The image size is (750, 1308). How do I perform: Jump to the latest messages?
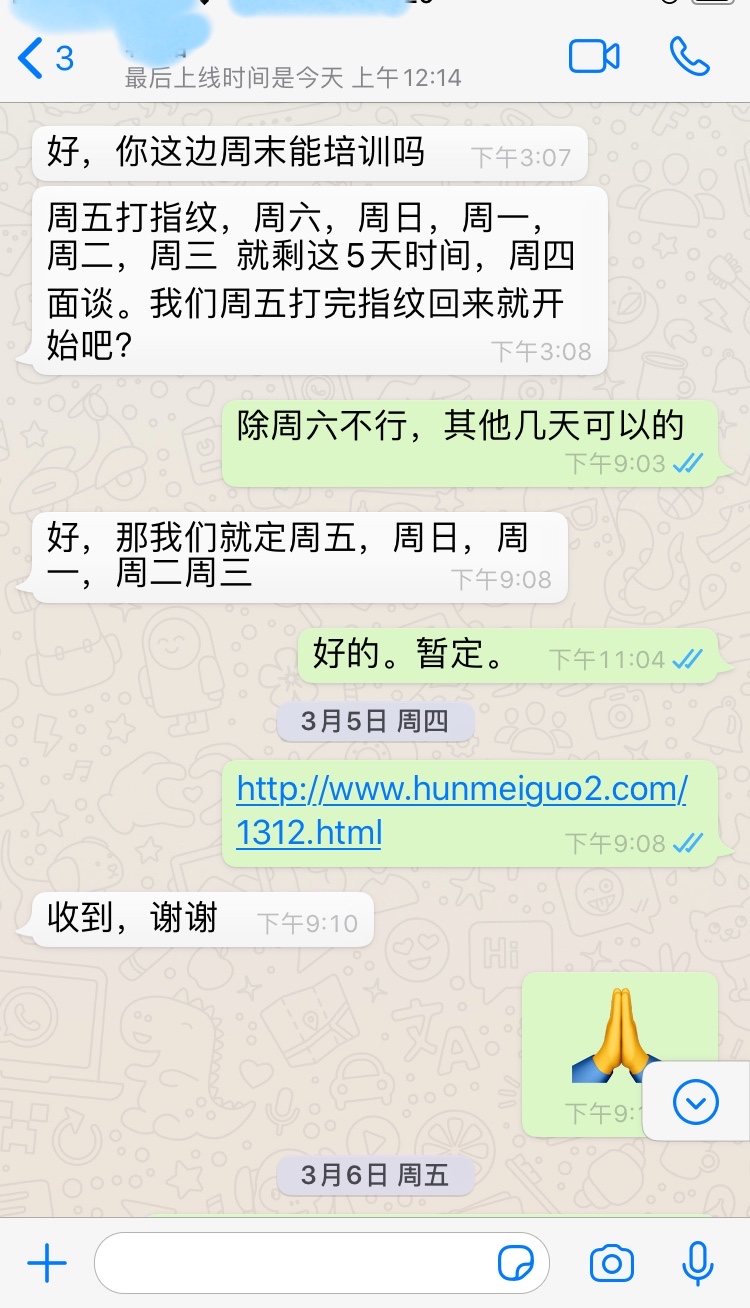696,1102
